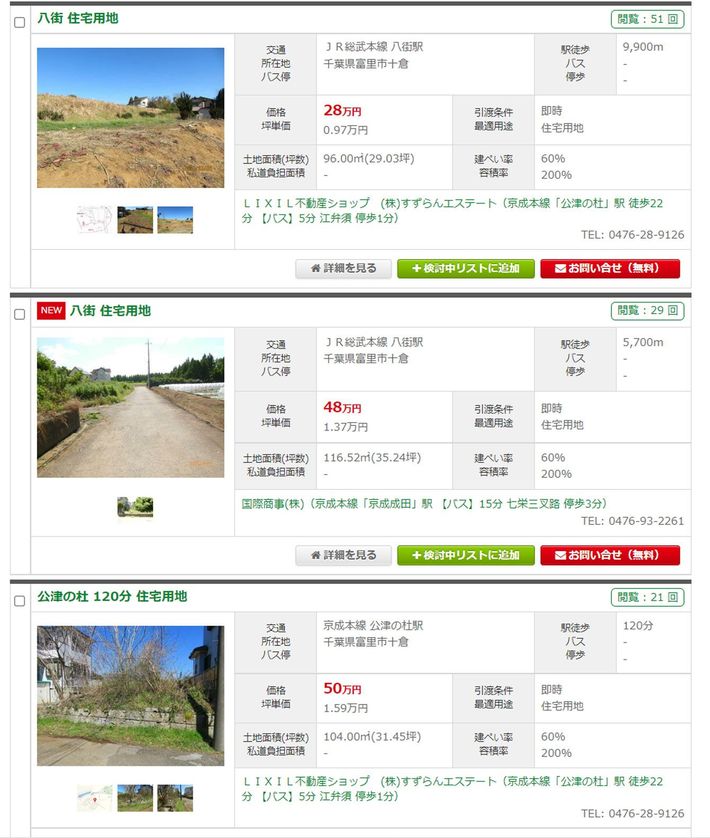The height and width of the screenshot is (838, 710).
Task: Send お問い合せ for the 48万円 listing
Action: (x=609, y=555)
